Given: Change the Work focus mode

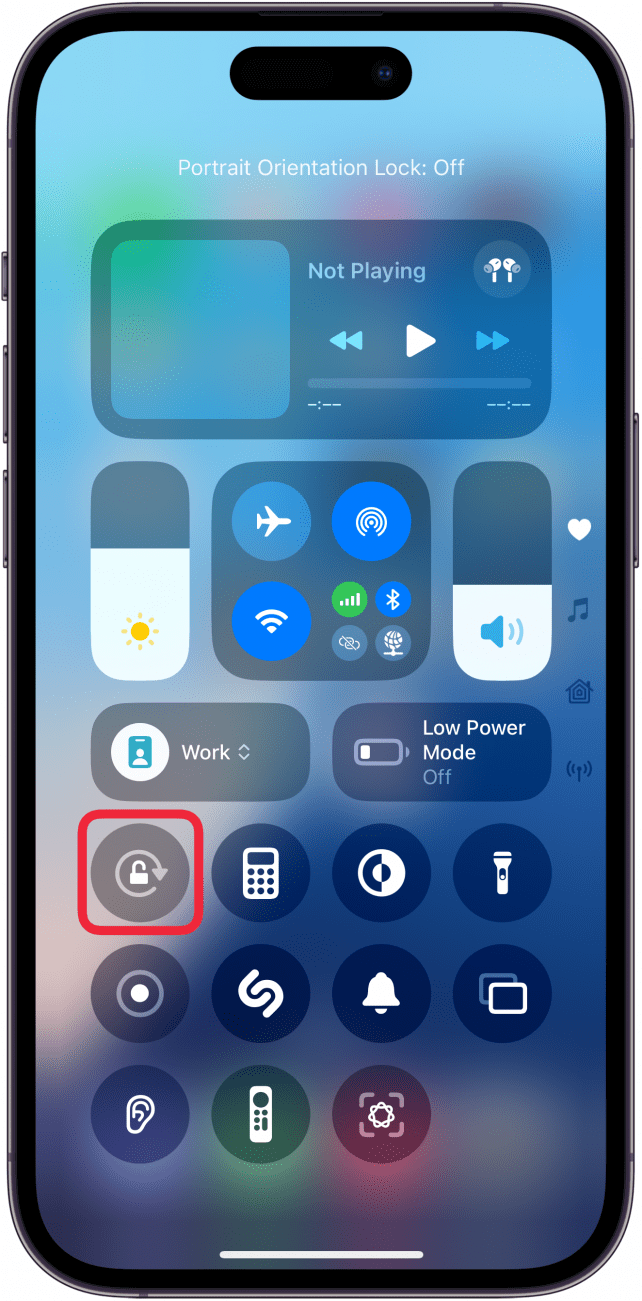Looking at the screenshot, I should (200, 752).
